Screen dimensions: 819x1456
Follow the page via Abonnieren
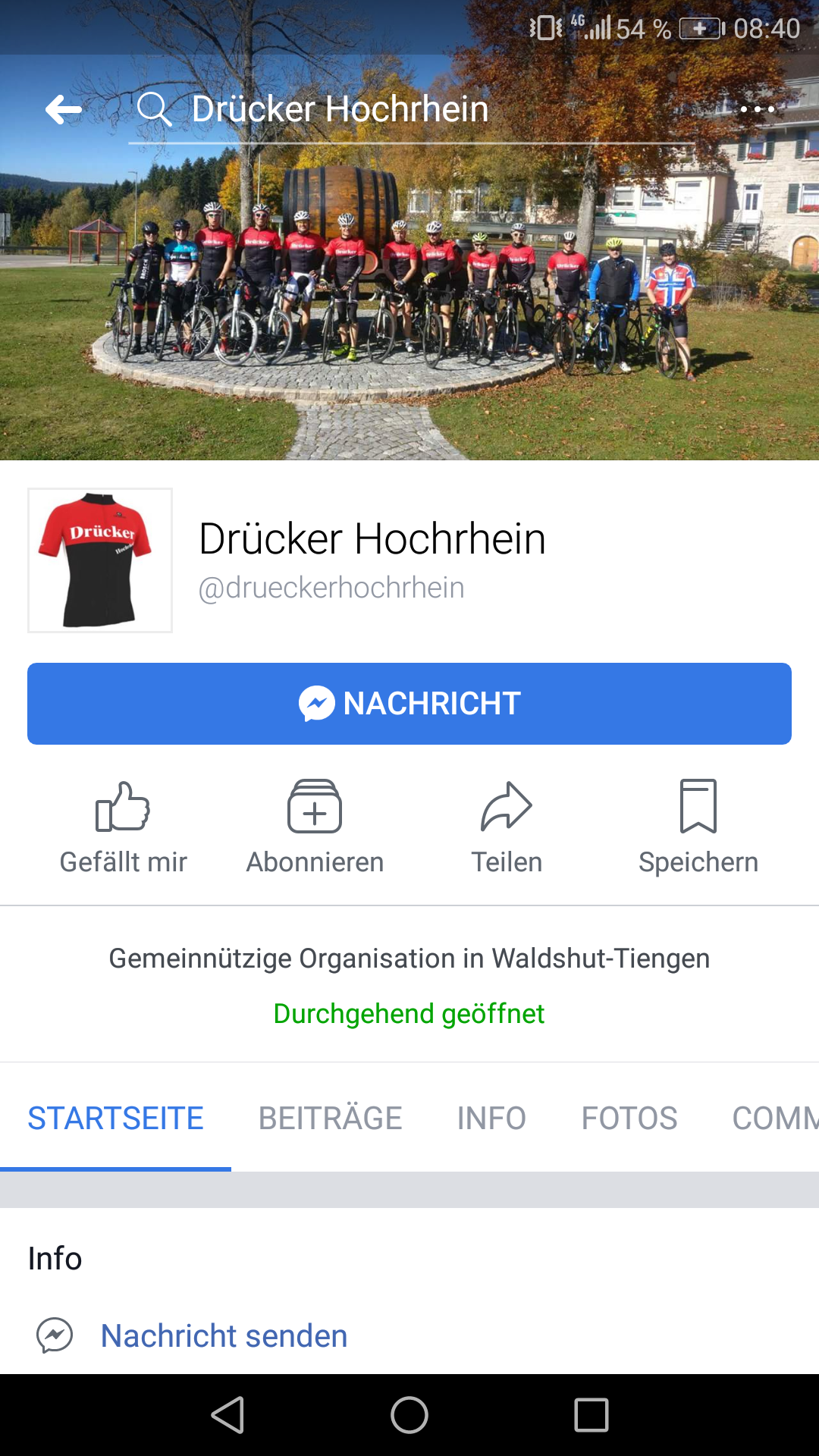[315, 828]
